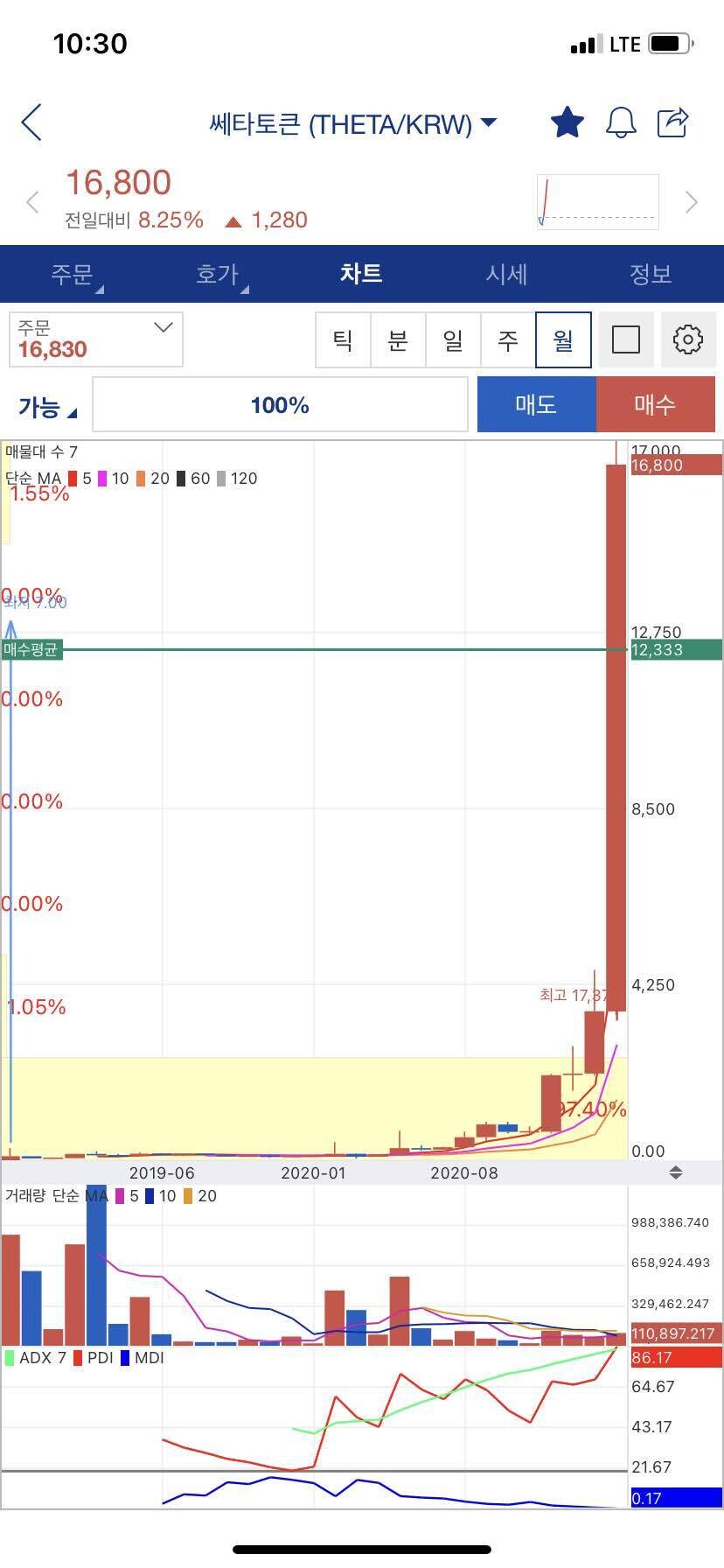Switch to the 정보 tab

click(651, 274)
